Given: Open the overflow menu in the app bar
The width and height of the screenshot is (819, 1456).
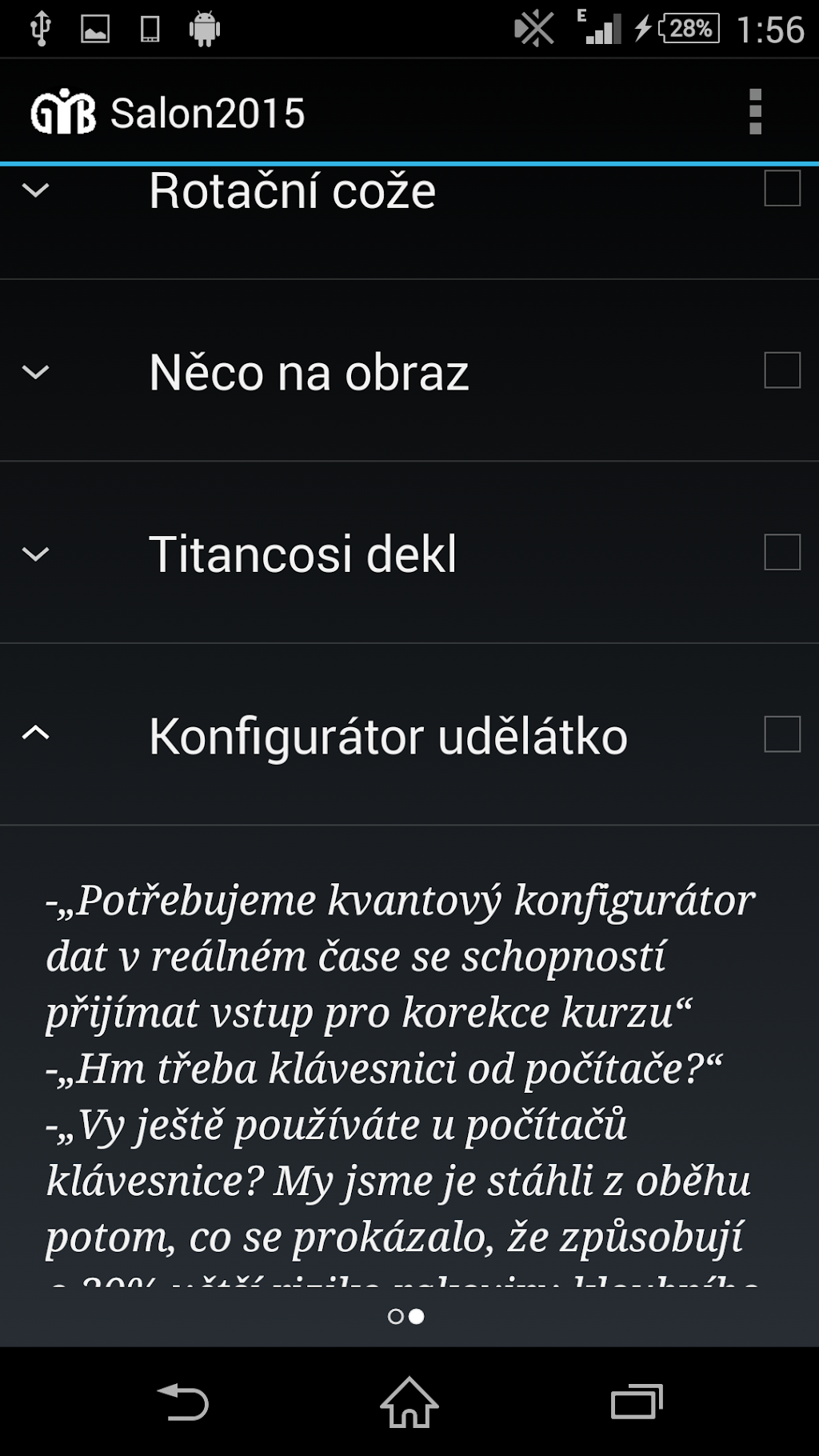Looking at the screenshot, I should pyautogui.click(x=755, y=112).
